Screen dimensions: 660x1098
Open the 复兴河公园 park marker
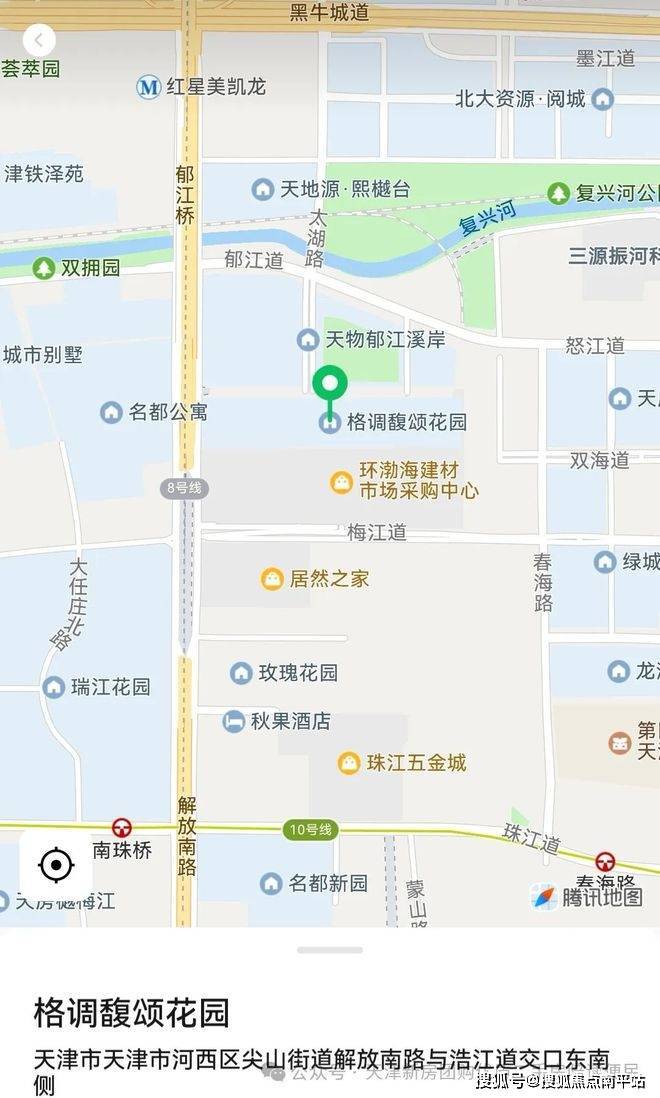pos(559,192)
